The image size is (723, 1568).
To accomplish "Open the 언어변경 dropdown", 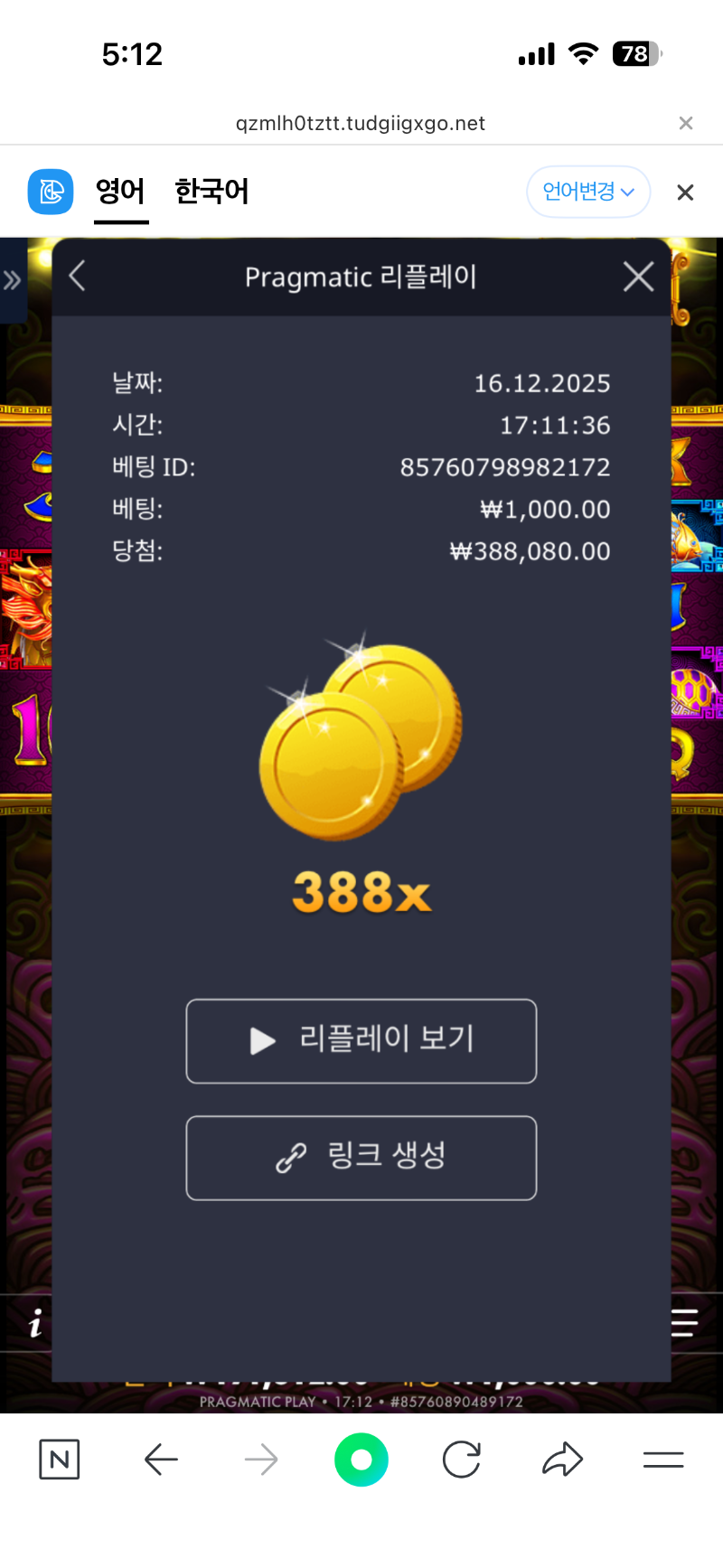I will (x=588, y=192).
